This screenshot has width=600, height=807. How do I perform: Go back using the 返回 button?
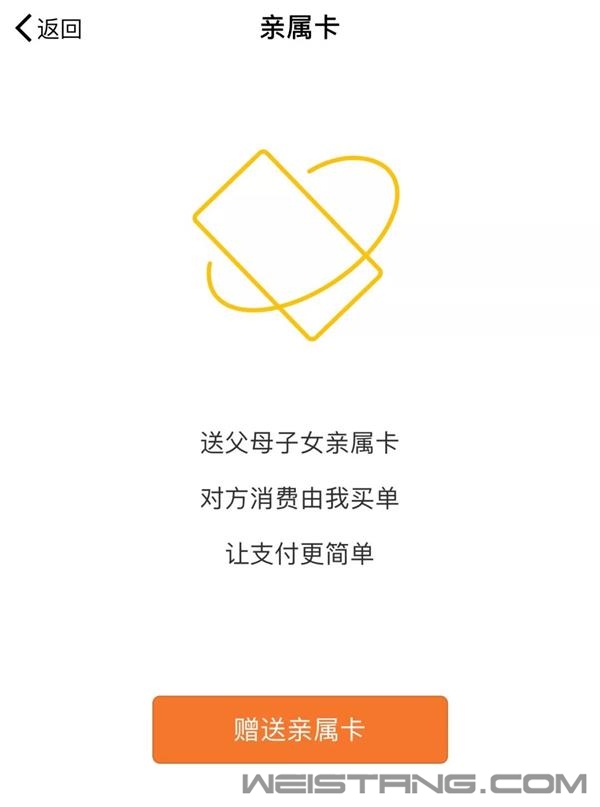[48, 29]
